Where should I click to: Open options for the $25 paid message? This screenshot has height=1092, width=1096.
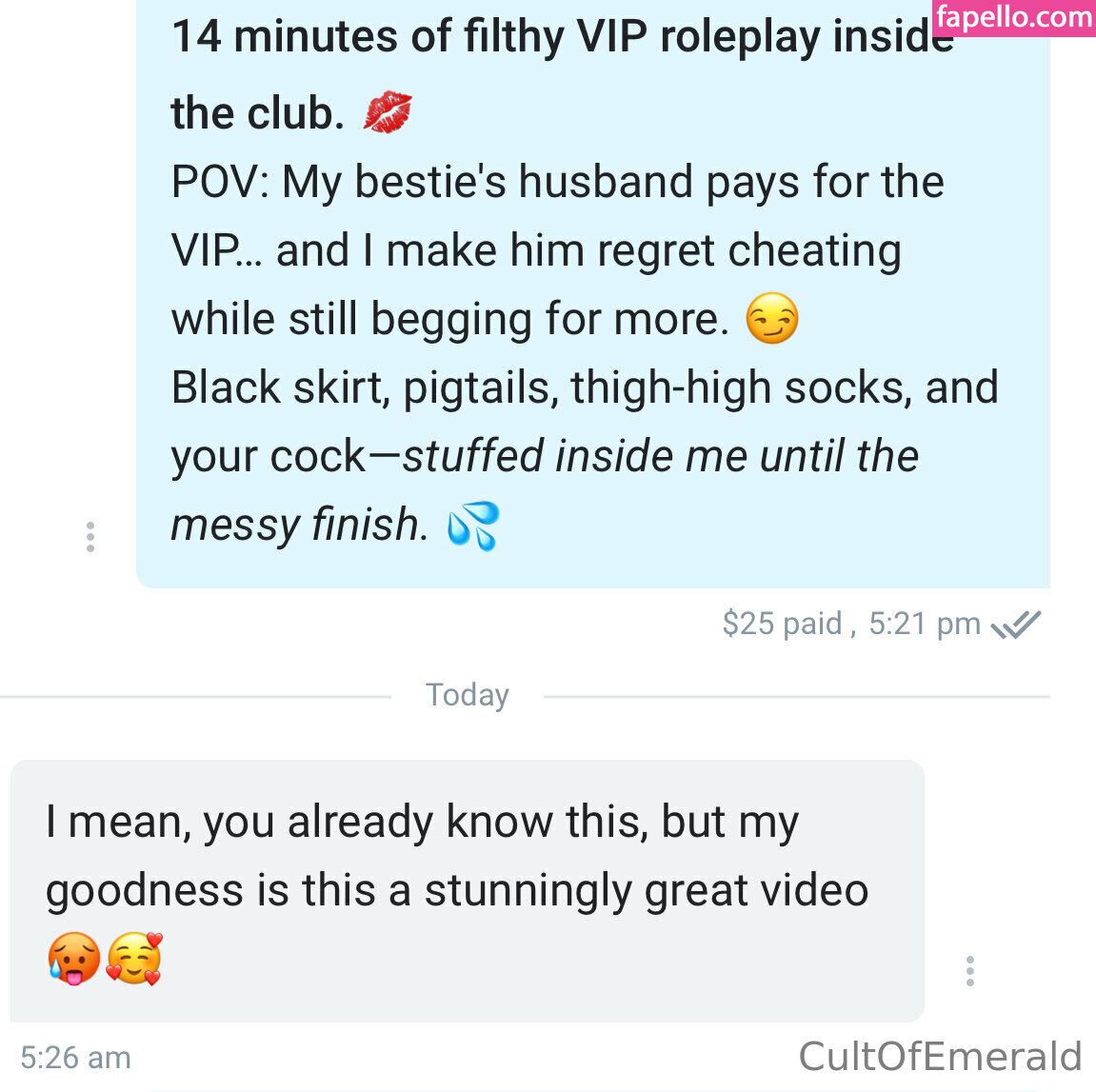point(90,537)
